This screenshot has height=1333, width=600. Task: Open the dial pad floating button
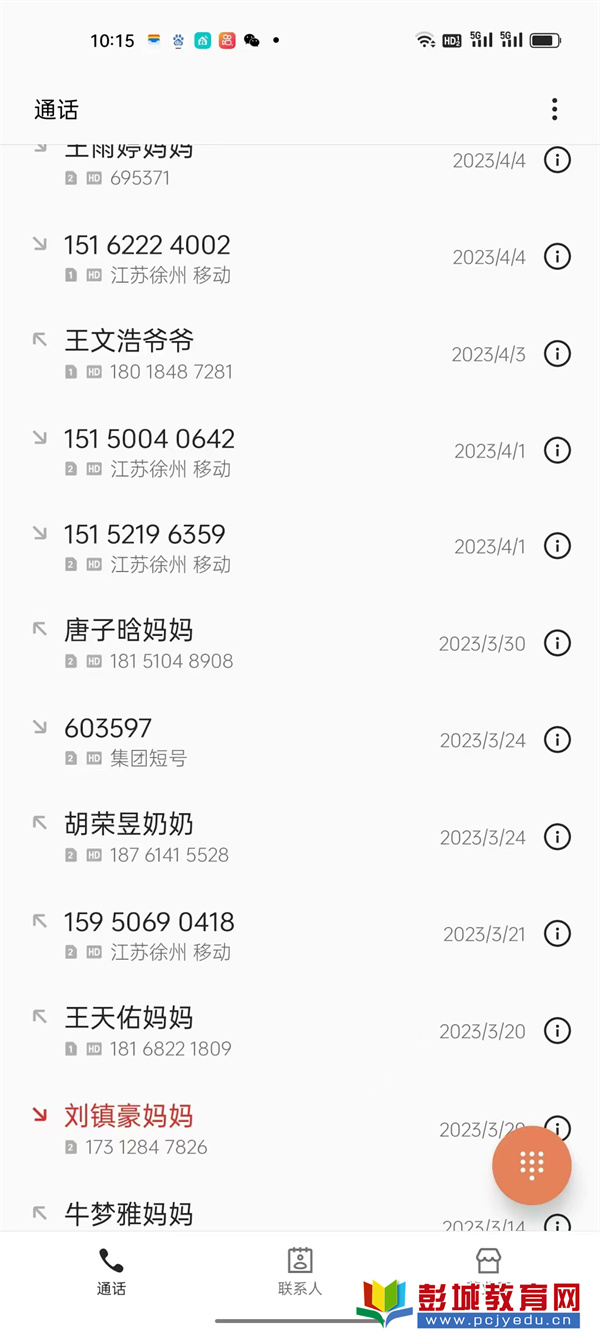[532, 1164]
